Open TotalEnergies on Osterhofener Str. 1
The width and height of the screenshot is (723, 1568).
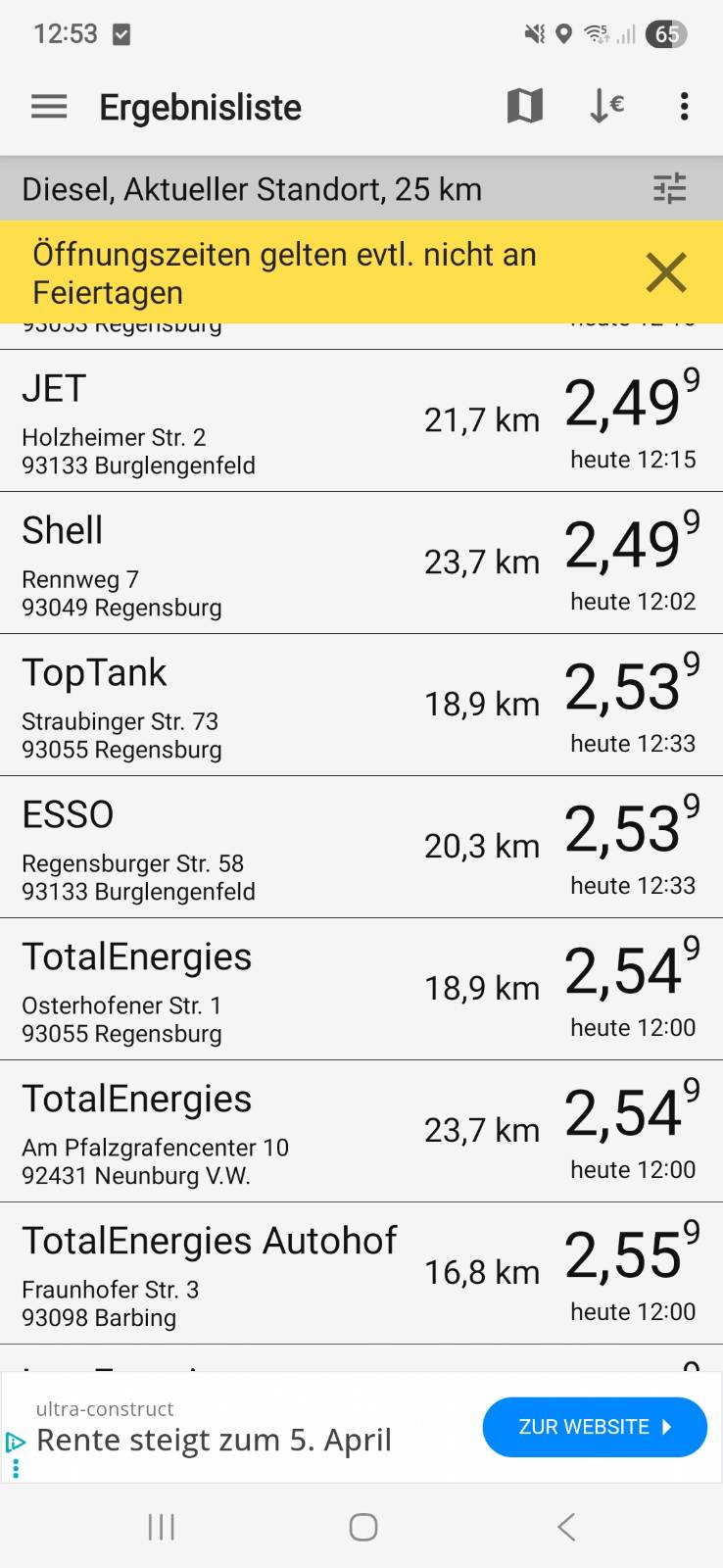click(x=361, y=990)
